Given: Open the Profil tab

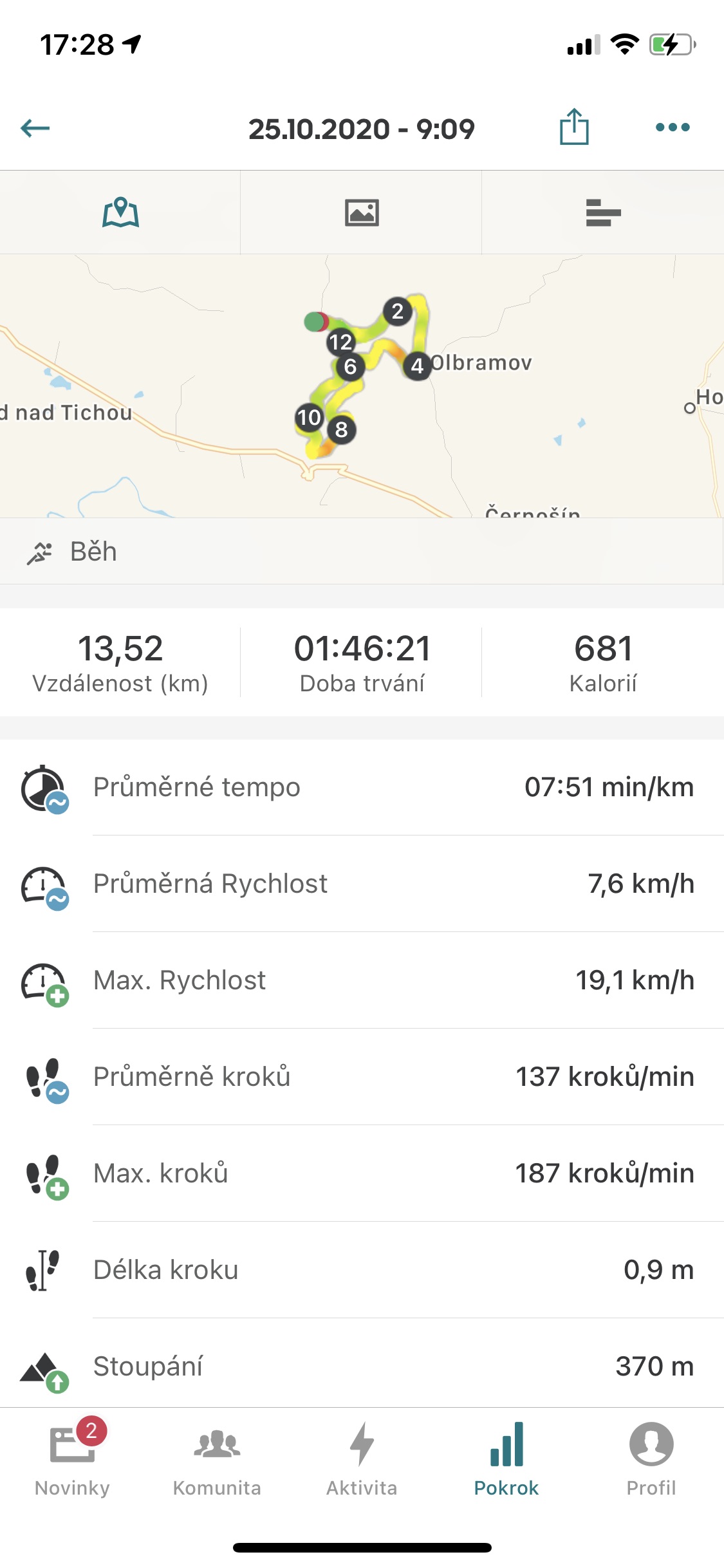Looking at the screenshot, I should tap(651, 1459).
